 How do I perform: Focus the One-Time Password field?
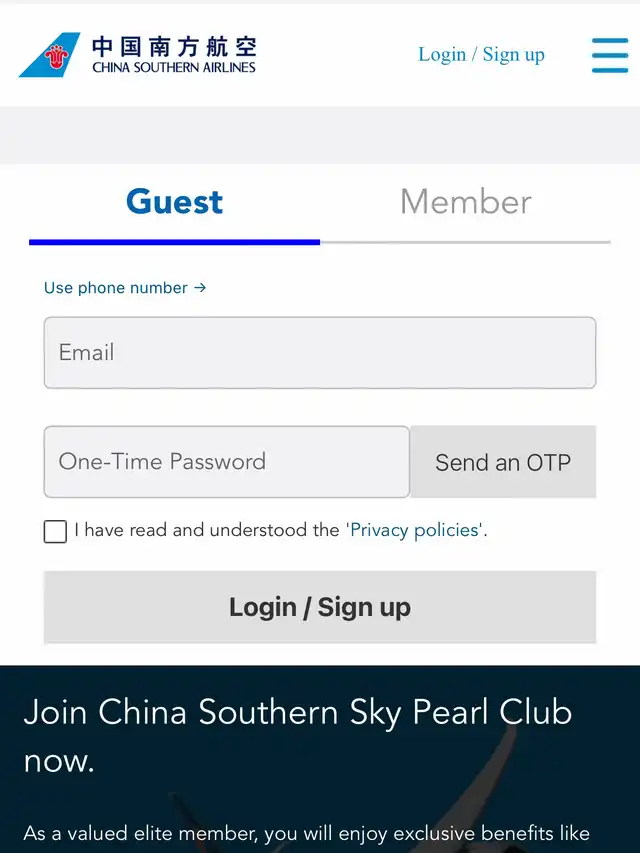pyautogui.click(x=226, y=462)
